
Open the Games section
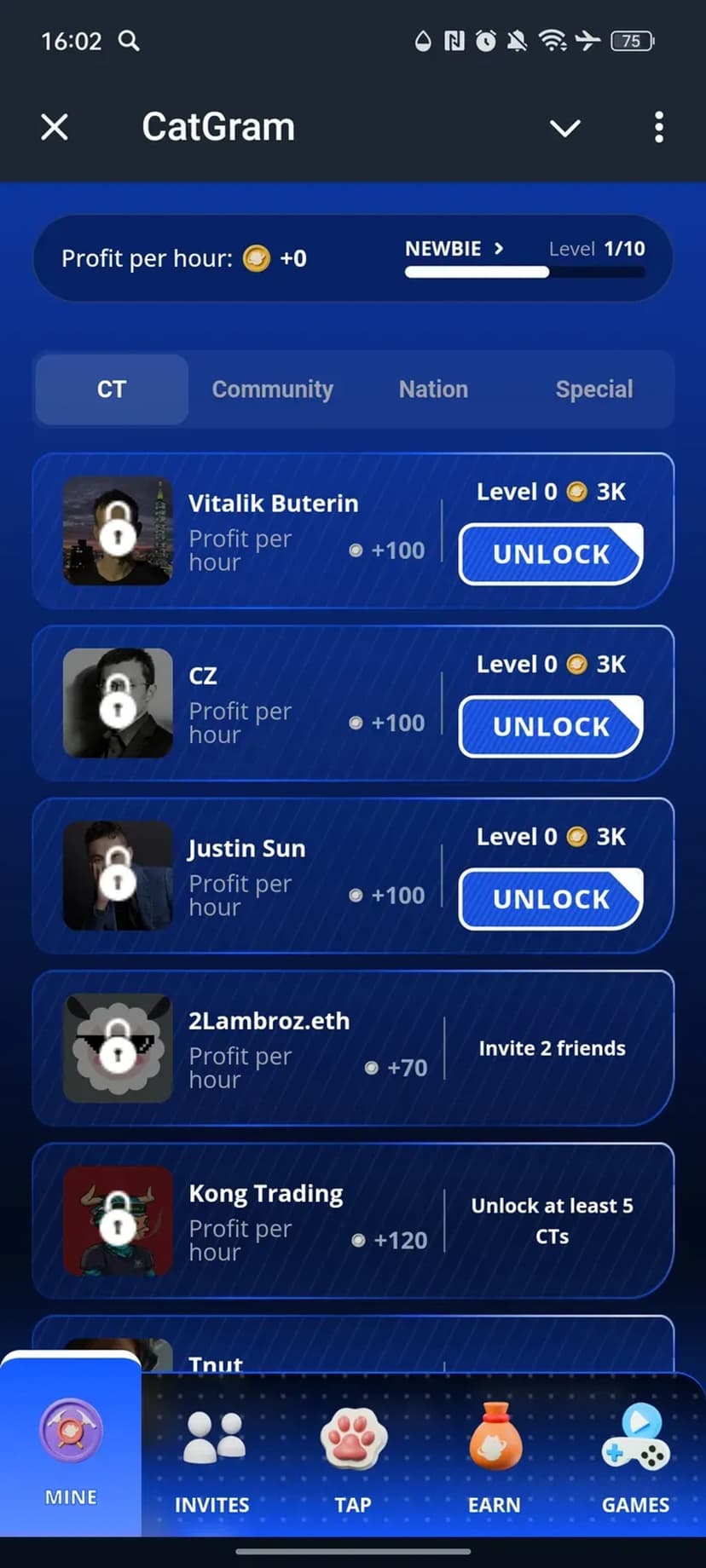click(x=635, y=1457)
